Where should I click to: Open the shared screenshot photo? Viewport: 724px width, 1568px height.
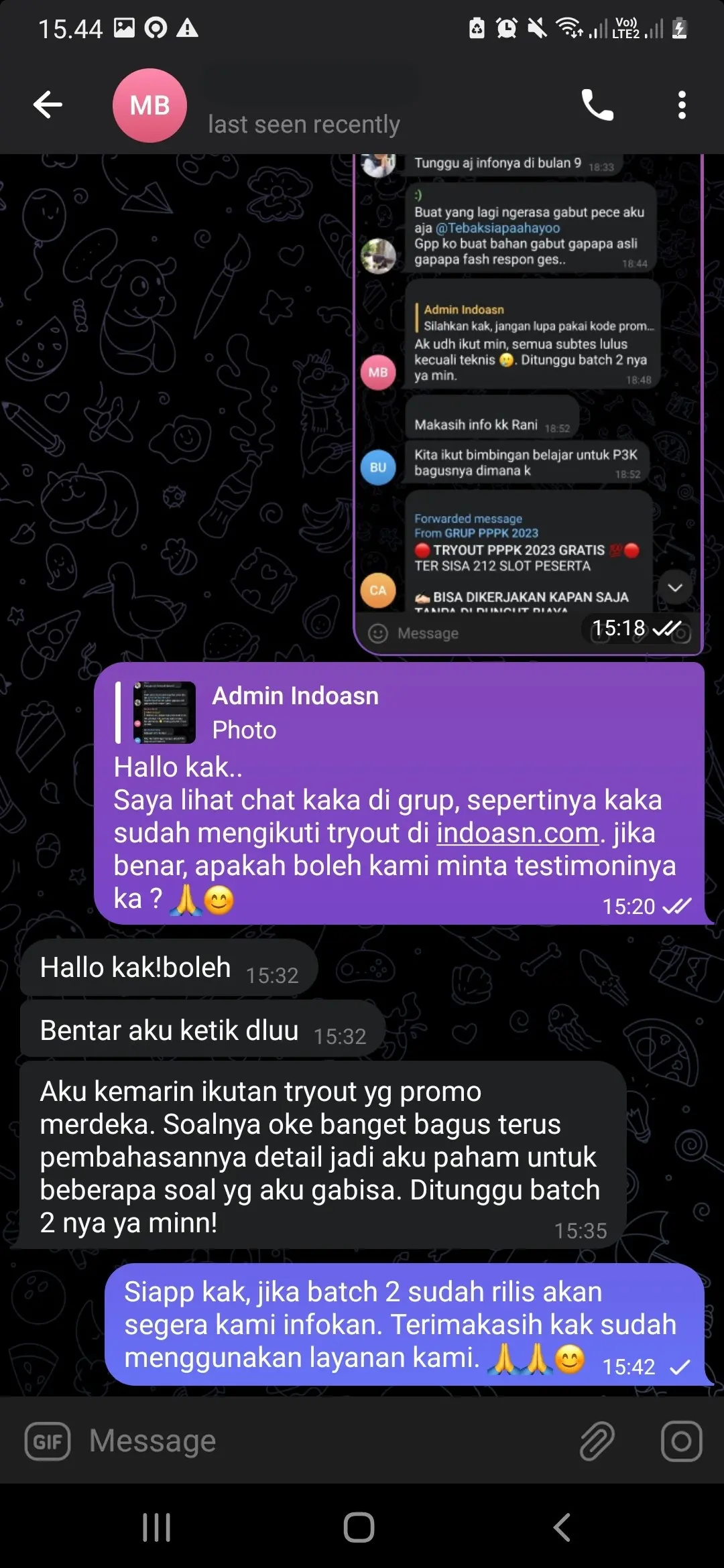pyautogui.click(x=528, y=402)
